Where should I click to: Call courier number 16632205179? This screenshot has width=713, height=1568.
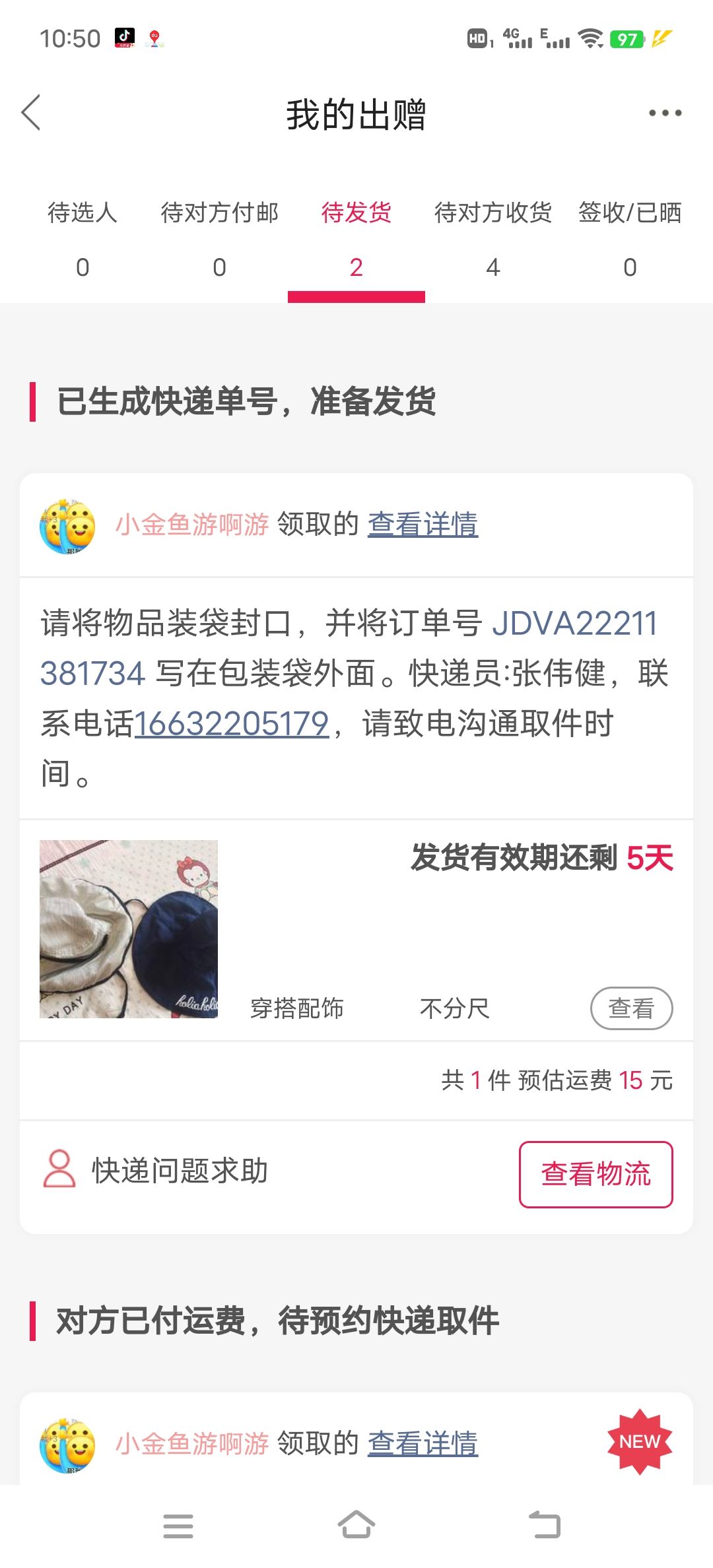[x=232, y=724]
